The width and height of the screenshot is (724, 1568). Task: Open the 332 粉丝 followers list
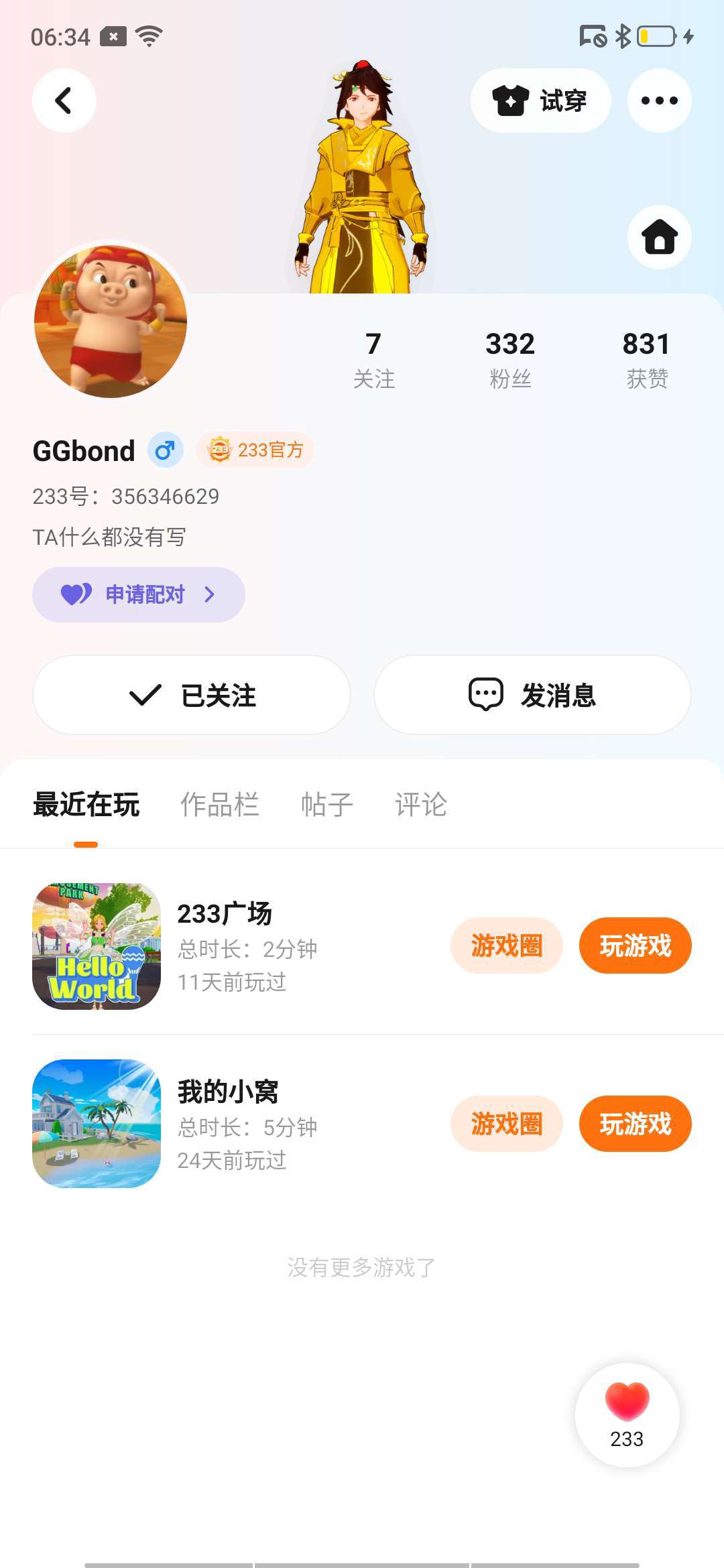tap(510, 360)
